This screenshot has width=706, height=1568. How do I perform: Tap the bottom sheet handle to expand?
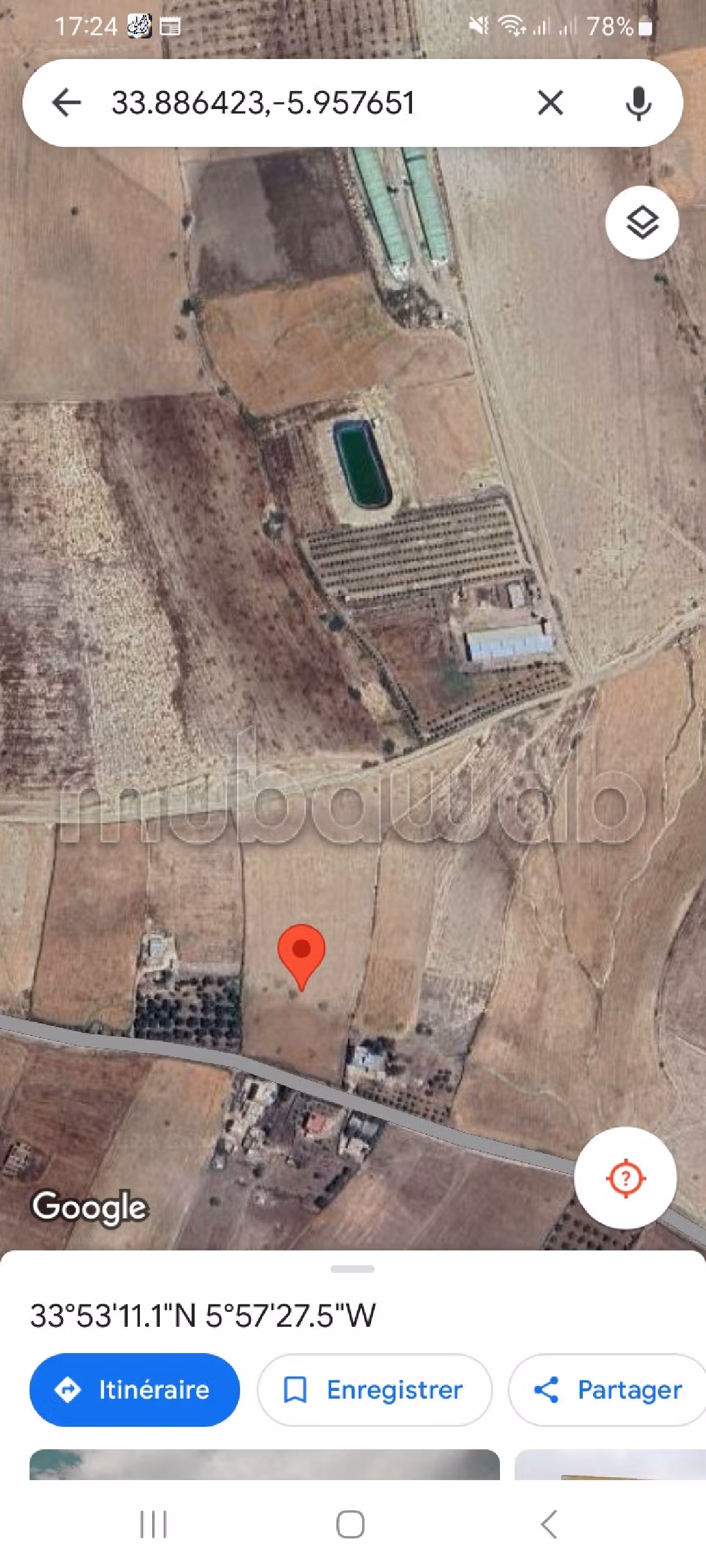352,1269
